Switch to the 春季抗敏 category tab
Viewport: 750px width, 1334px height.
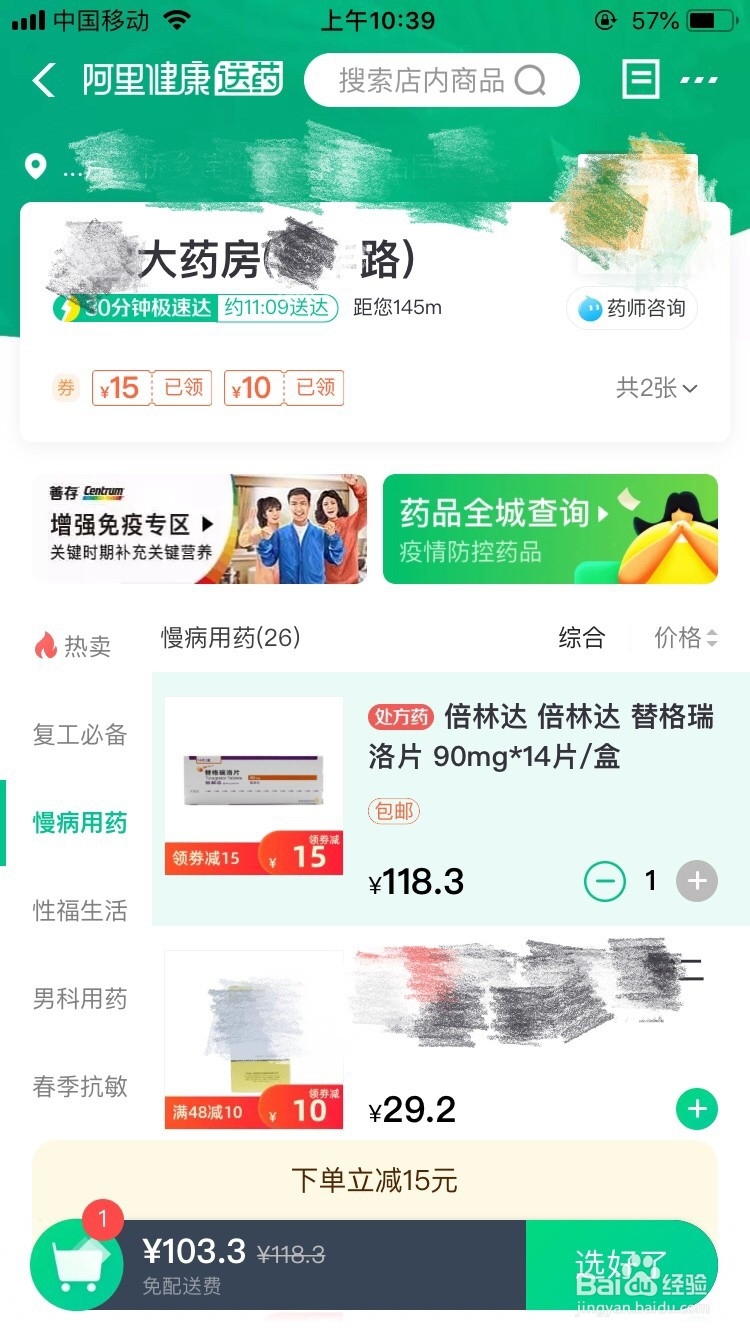point(79,1088)
